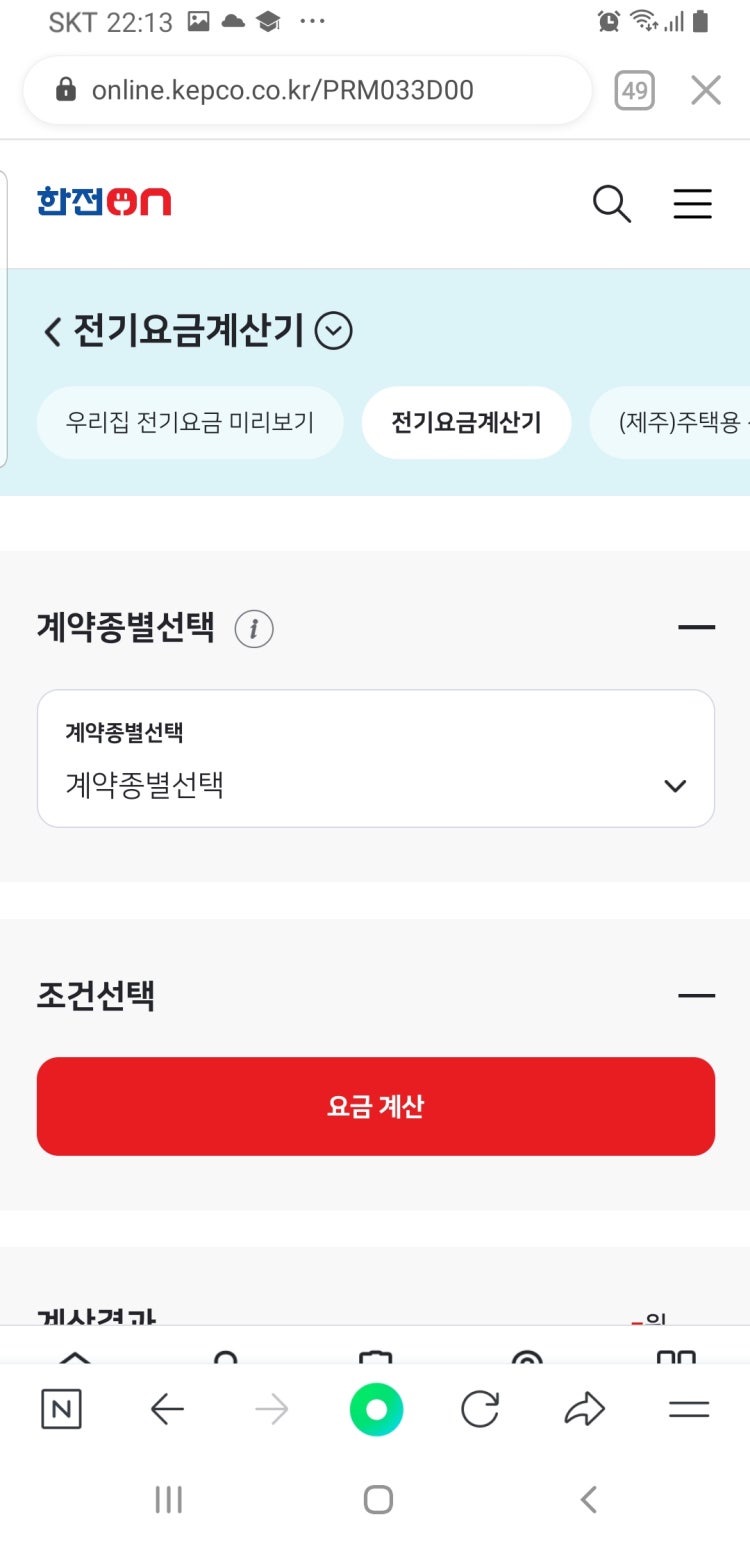Tap the 요금 계산 button
Screen dimensions: 750x1542
[x=376, y=1106]
